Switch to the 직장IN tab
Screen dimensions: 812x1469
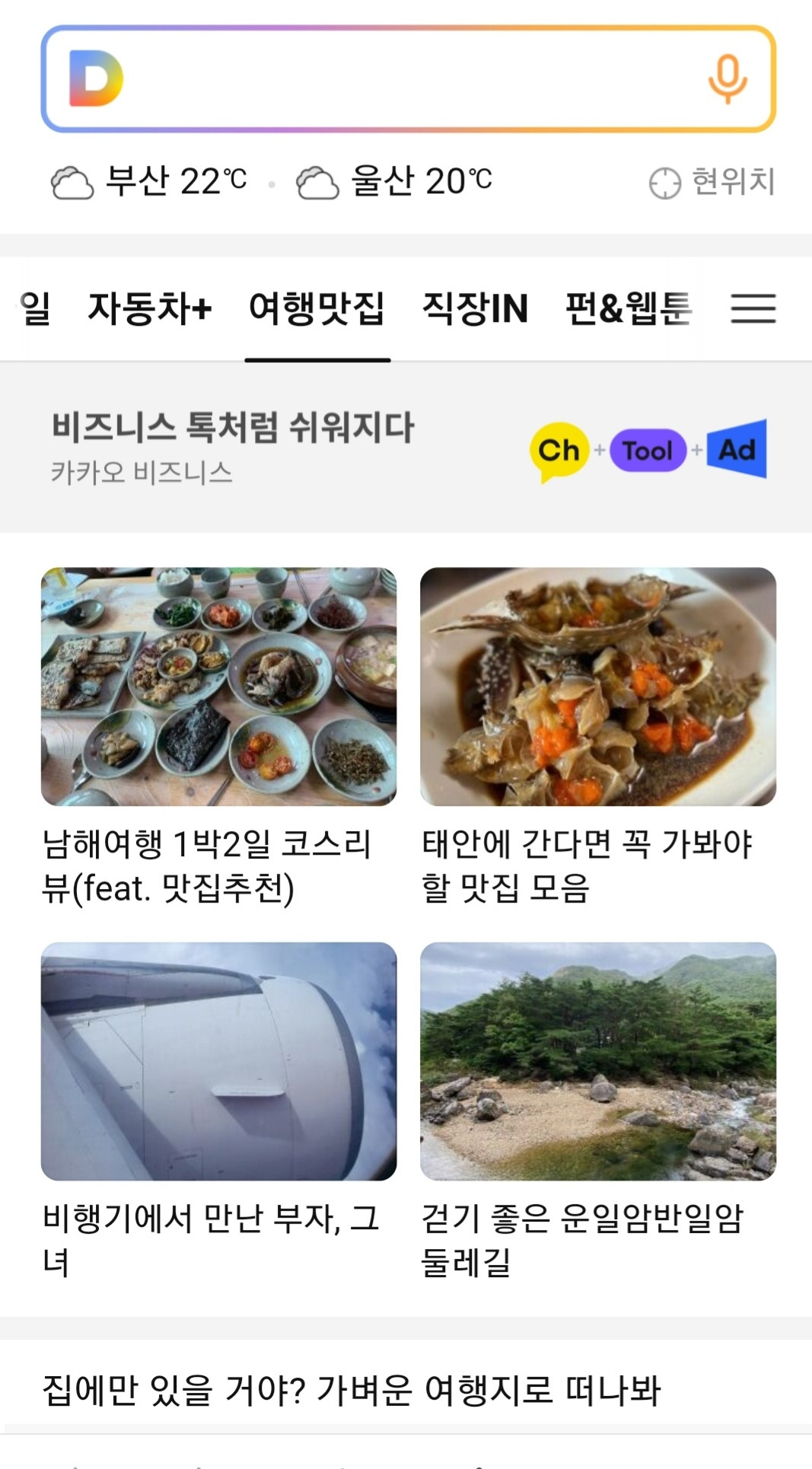pos(475,308)
